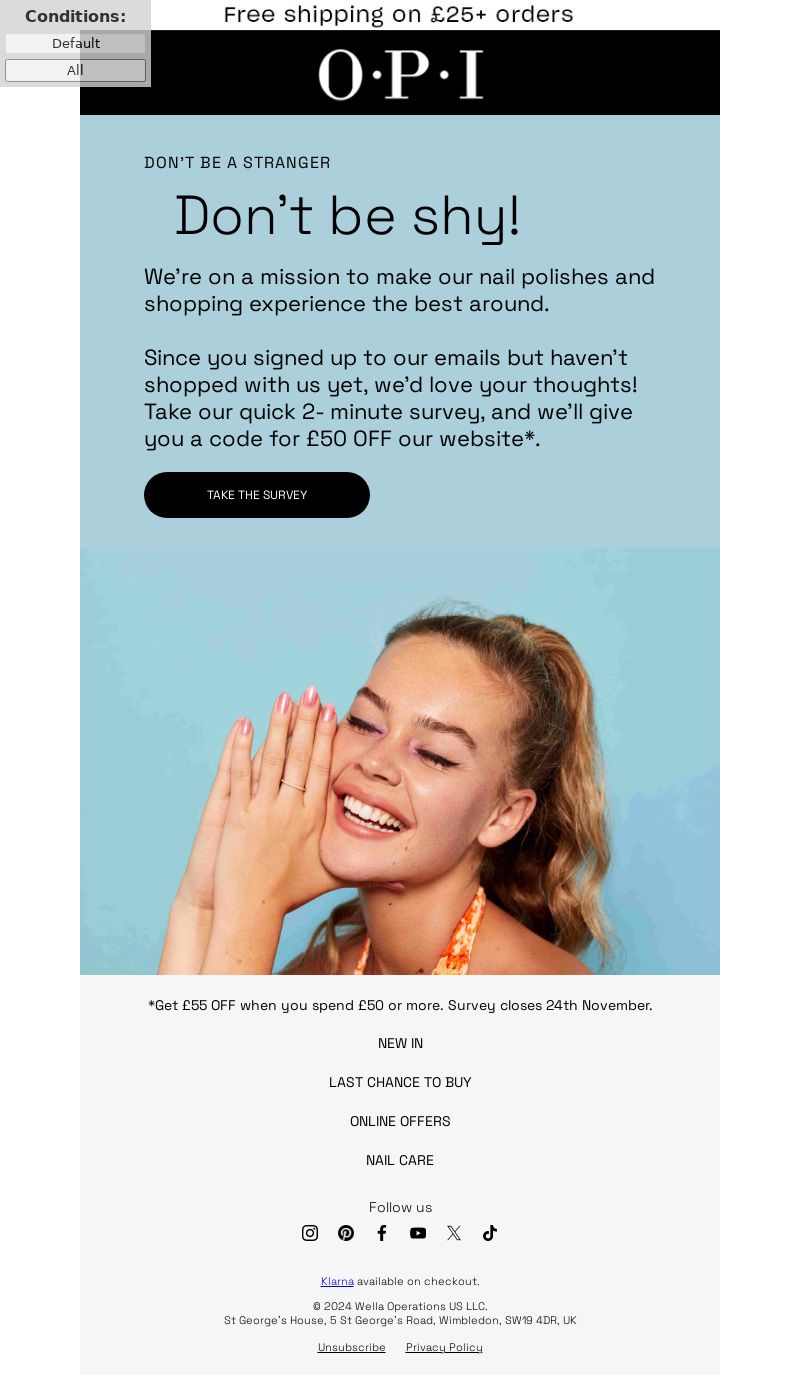Image resolution: width=800 pixels, height=1394 pixels.
Task: Open the New In link
Action: 400,1043
